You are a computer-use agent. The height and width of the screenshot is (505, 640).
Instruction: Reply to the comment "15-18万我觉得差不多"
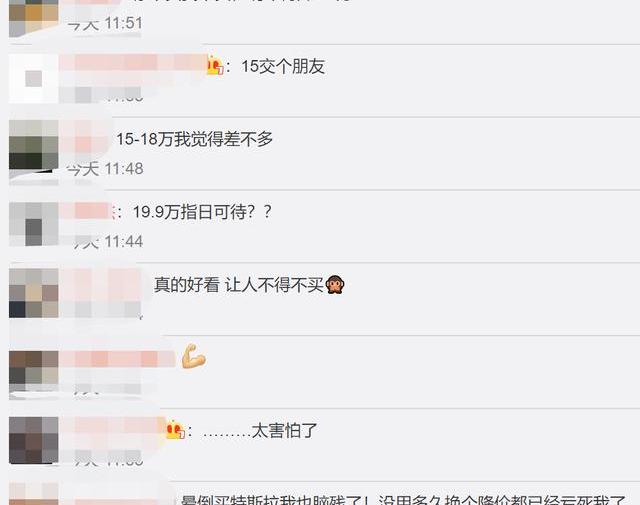(195, 140)
